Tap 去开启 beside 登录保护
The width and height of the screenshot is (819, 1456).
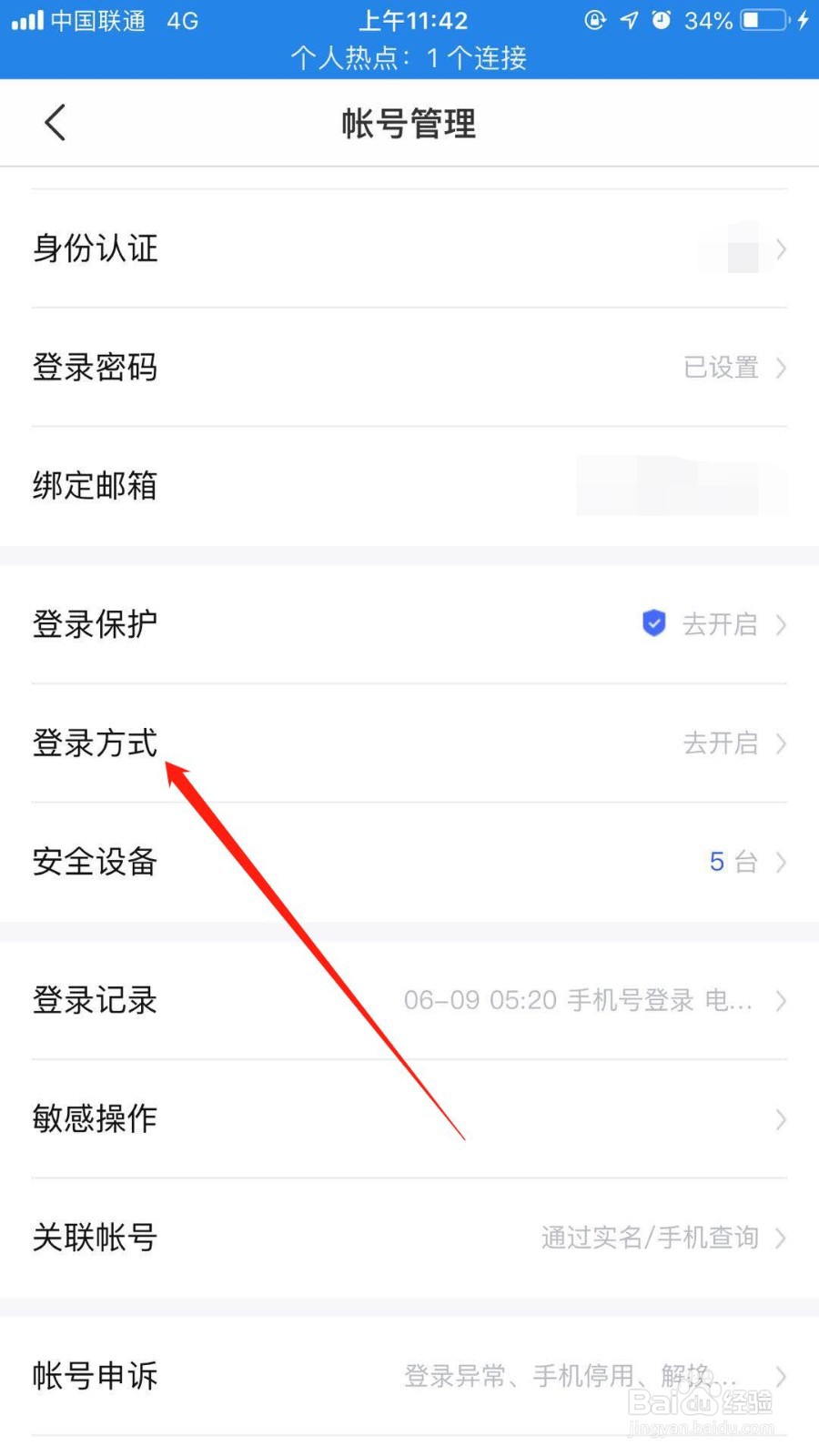point(720,623)
